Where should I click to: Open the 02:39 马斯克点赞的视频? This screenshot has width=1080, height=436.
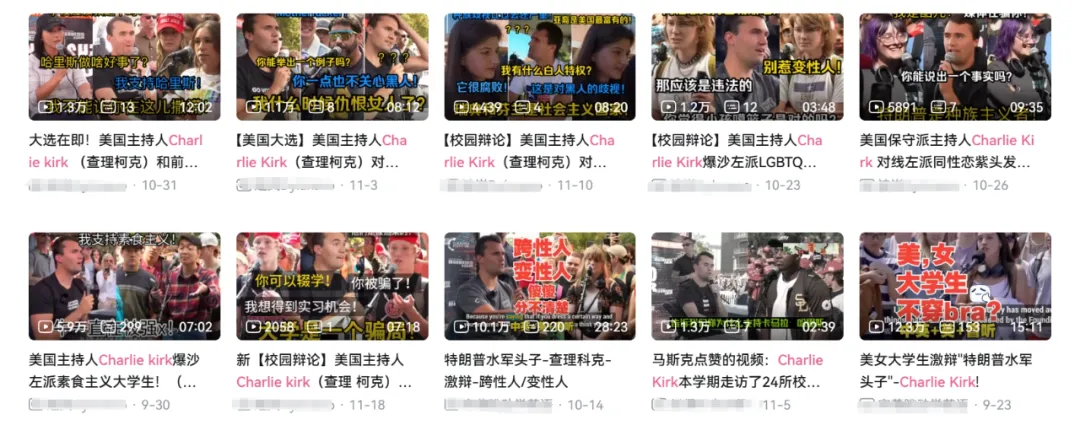[x=747, y=286]
